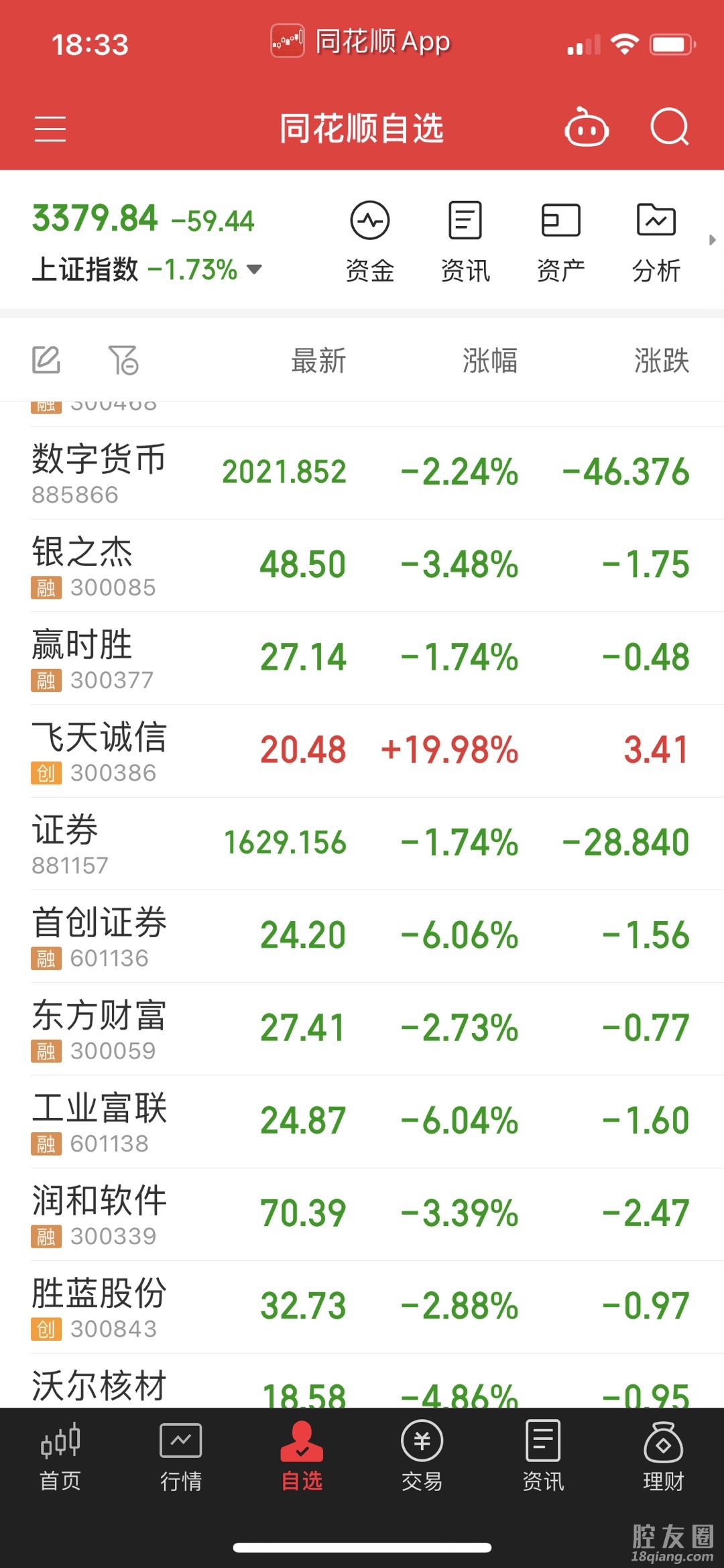The height and width of the screenshot is (1568, 724).
Task: Open the watchlist filter icon
Action: click(x=123, y=360)
